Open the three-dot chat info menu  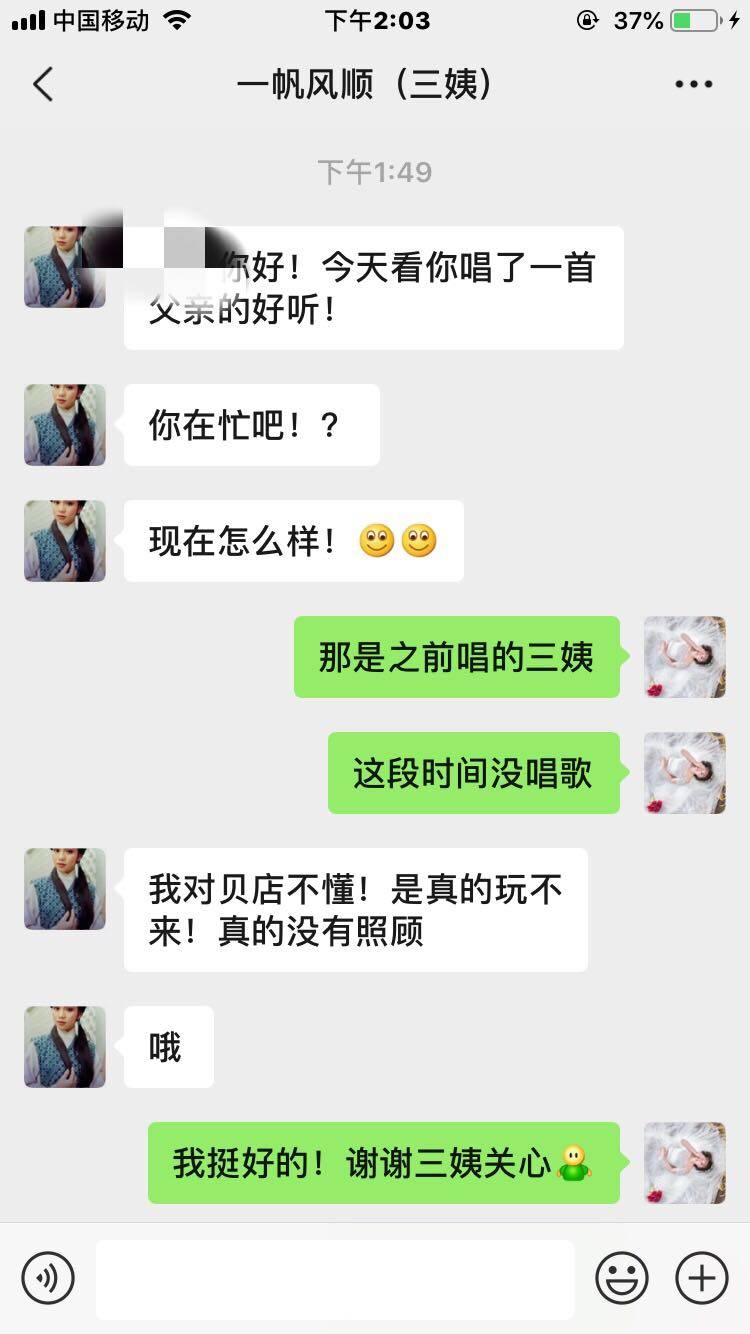[x=693, y=85]
